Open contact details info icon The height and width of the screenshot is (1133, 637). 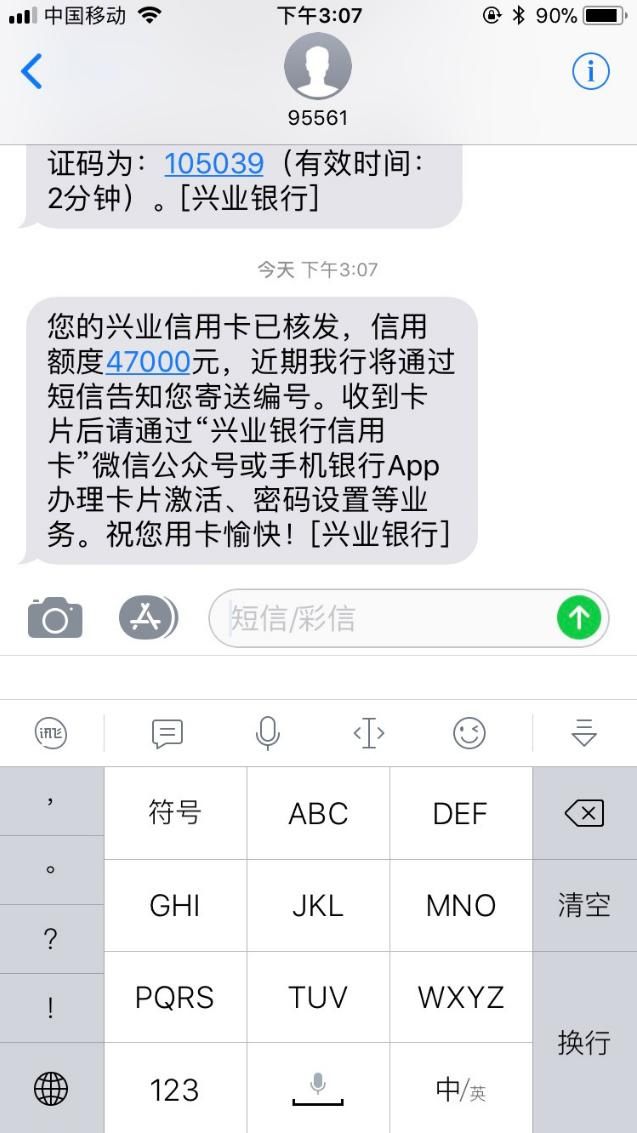point(590,71)
